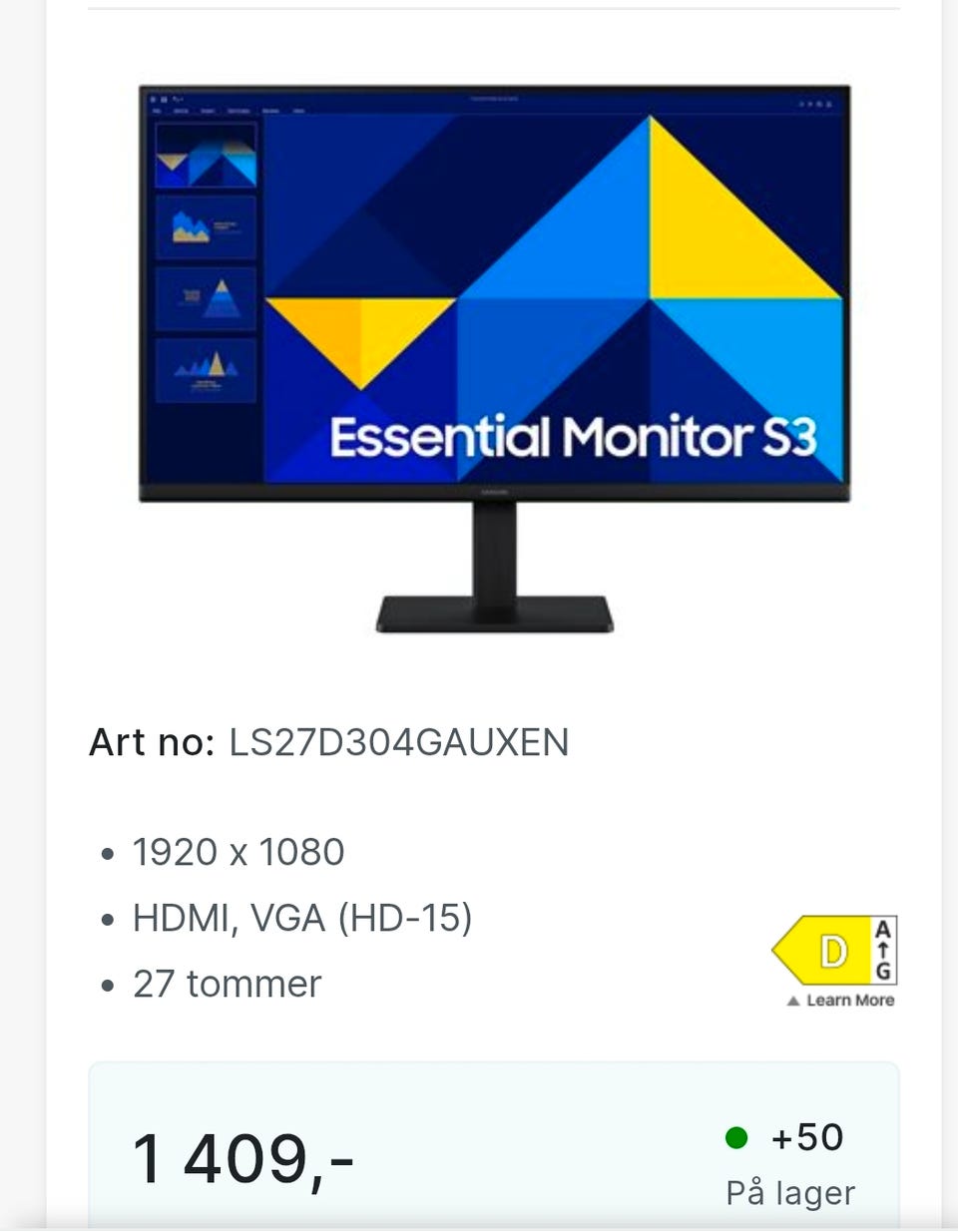Click the small triangle beside Learn More

792,999
